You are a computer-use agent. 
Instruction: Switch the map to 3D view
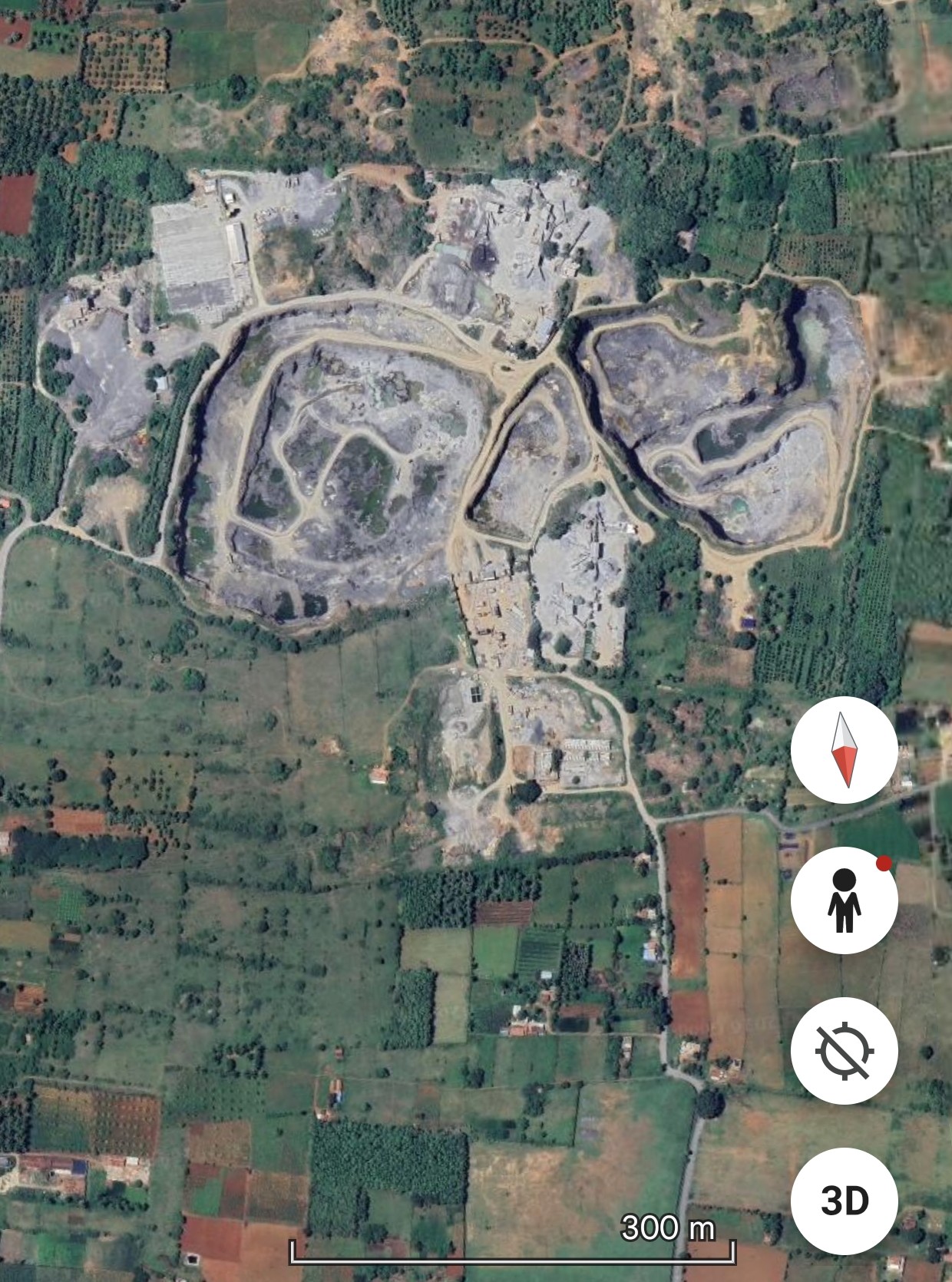[x=844, y=1200]
